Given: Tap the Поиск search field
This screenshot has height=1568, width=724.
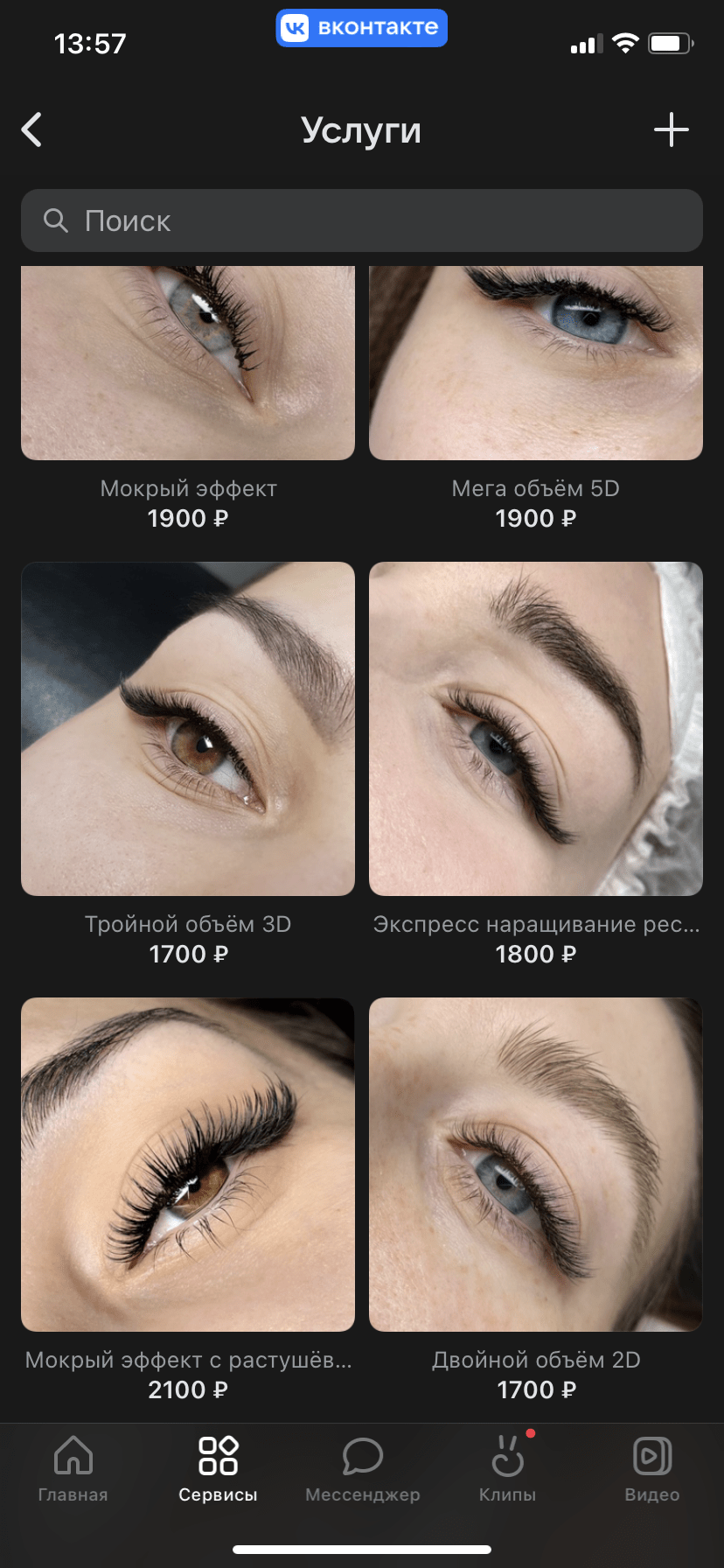Looking at the screenshot, I should point(362,220).
